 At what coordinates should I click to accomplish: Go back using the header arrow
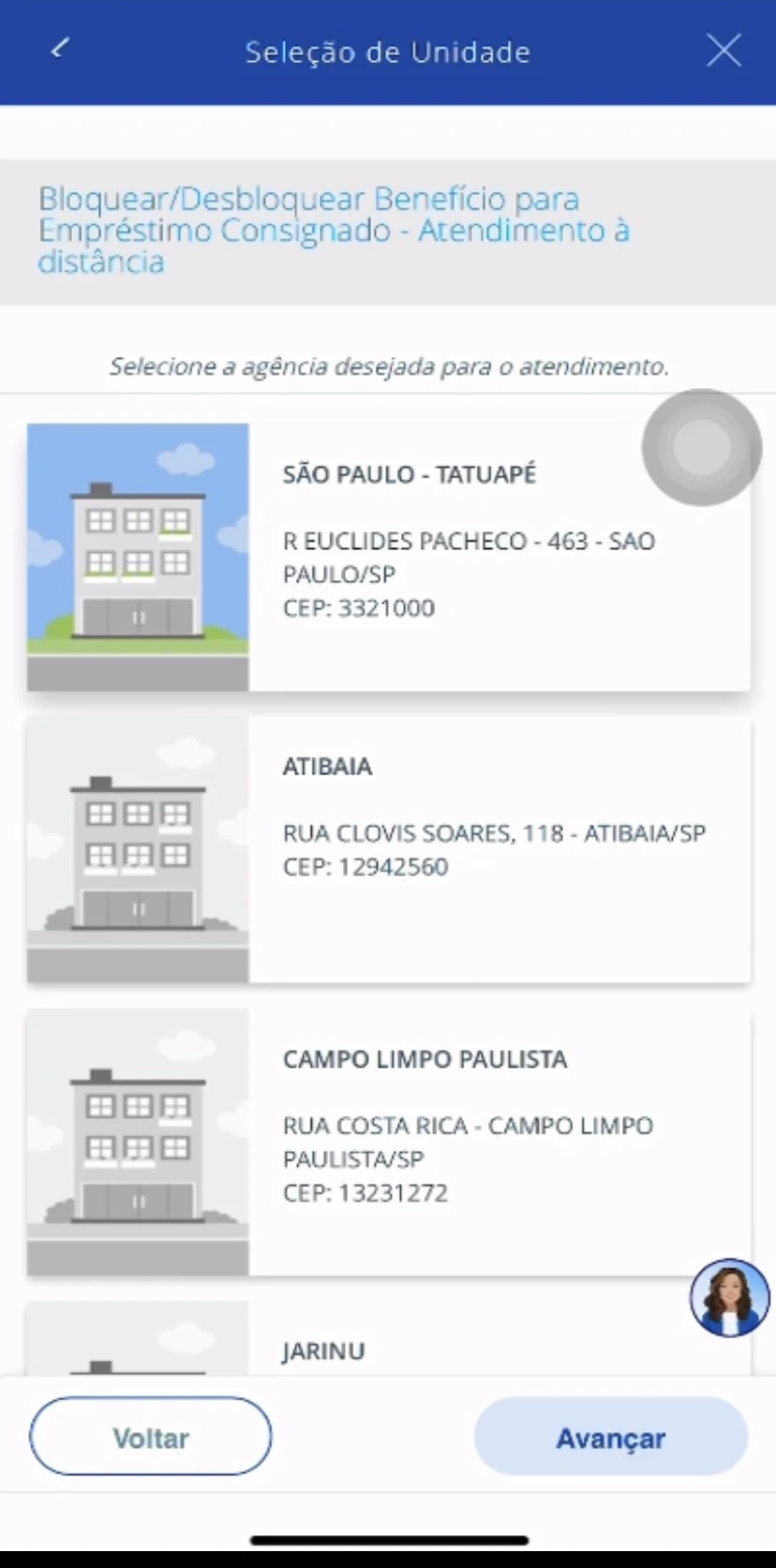(61, 49)
